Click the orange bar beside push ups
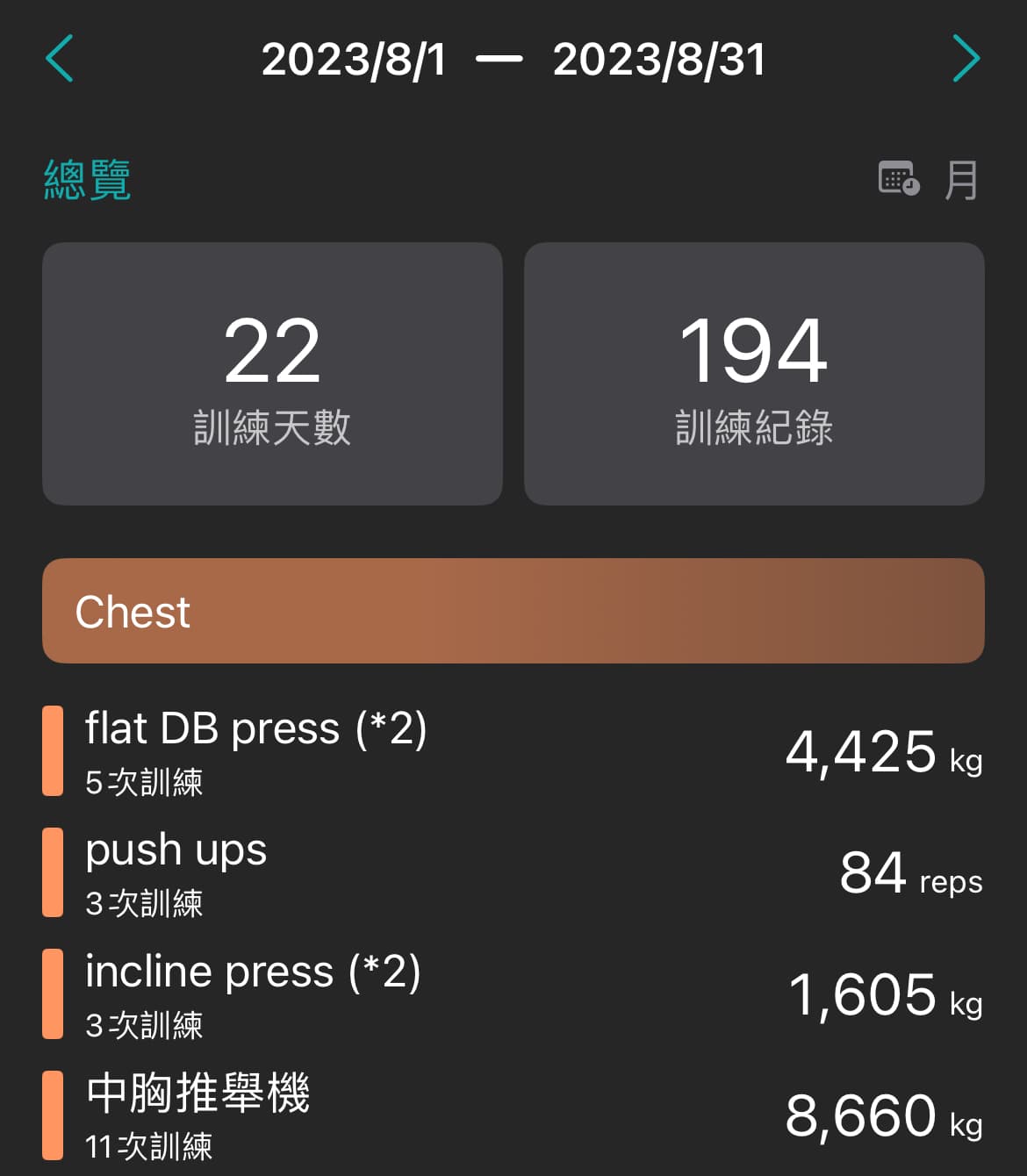Screen dimensions: 1027x1176 [x=54, y=871]
